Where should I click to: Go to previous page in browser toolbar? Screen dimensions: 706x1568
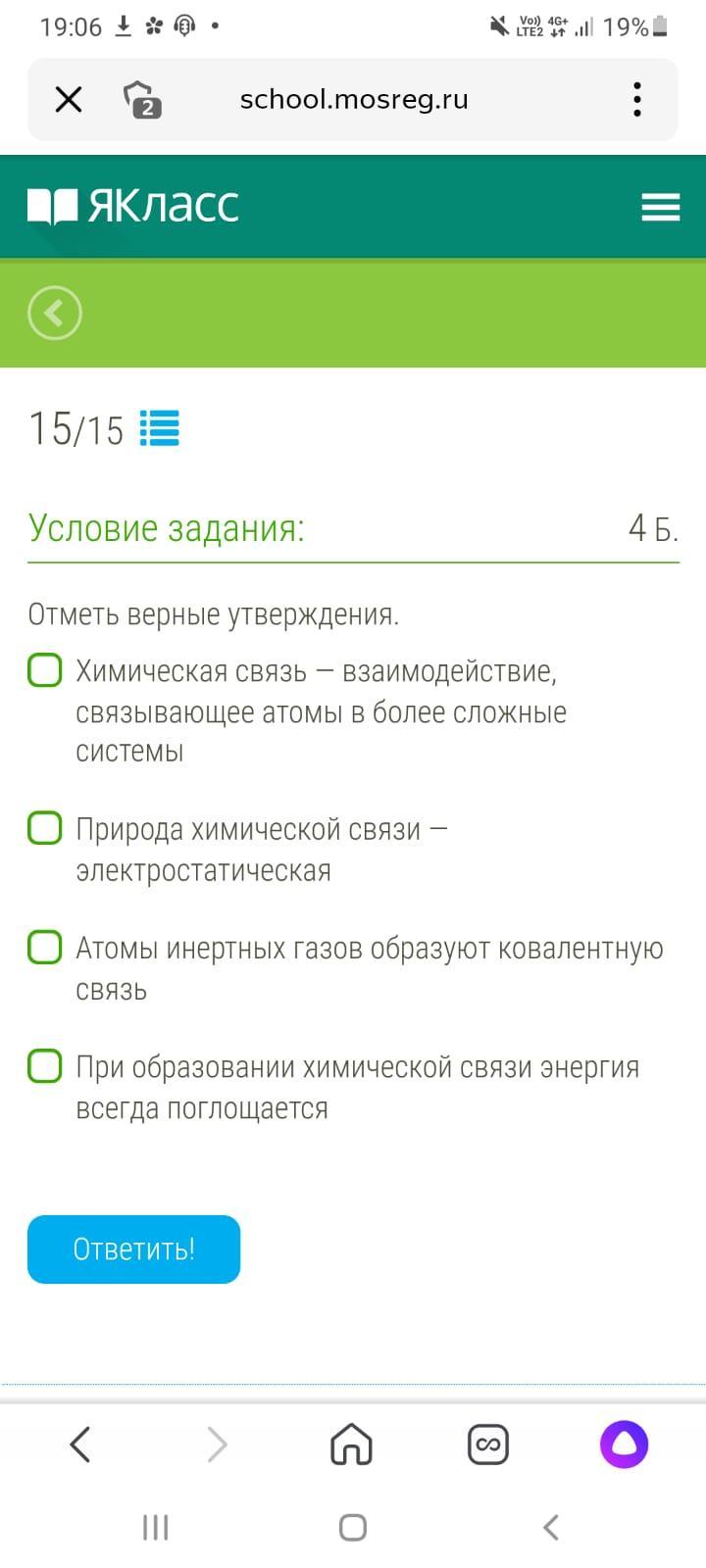coord(80,1445)
